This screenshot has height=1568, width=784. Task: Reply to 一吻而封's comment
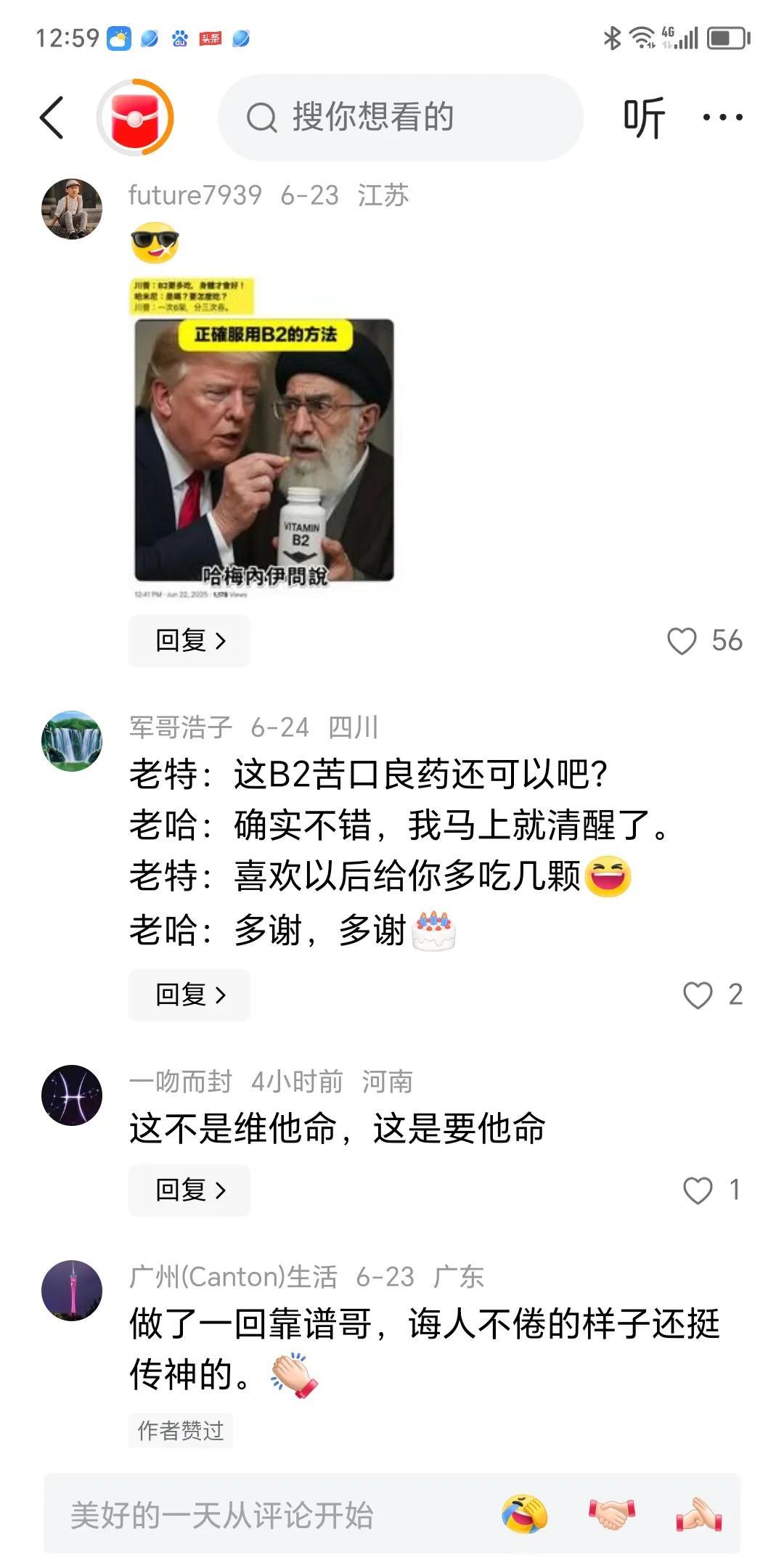pyautogui.click(x=189, y=1190)
